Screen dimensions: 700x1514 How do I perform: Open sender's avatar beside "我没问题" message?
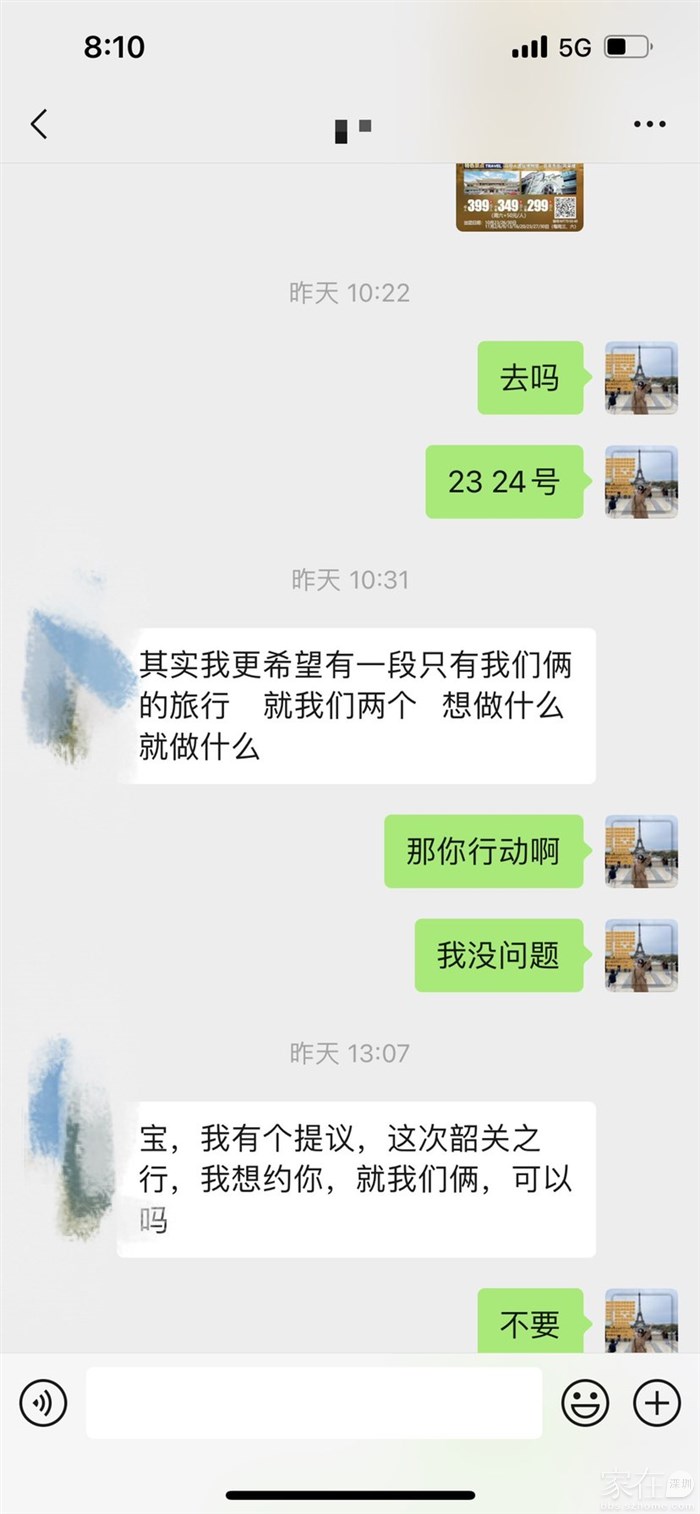click(641, 955)
